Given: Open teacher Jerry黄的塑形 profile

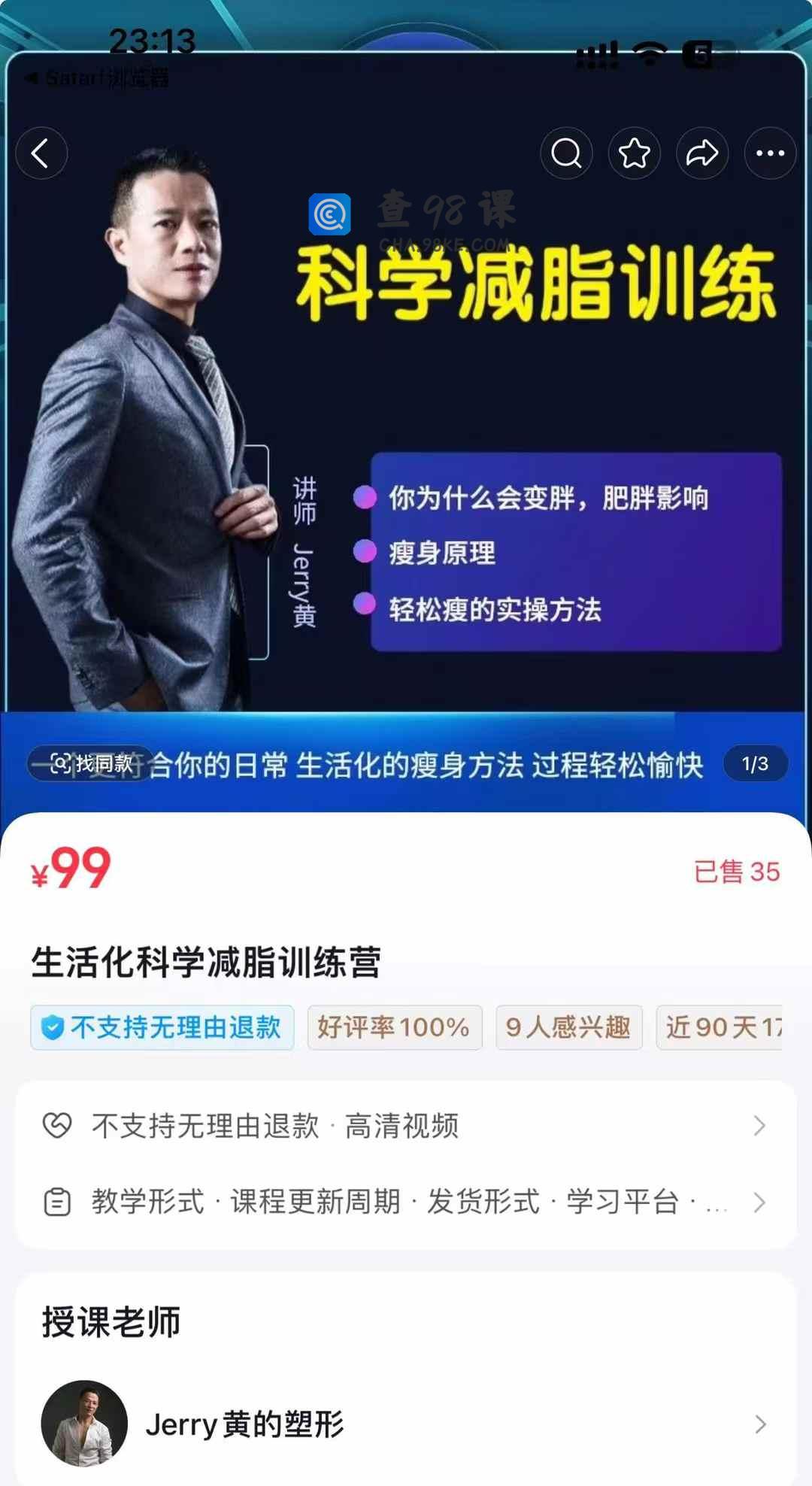Looking at the screenshot, I should (x=406, y=1424).
